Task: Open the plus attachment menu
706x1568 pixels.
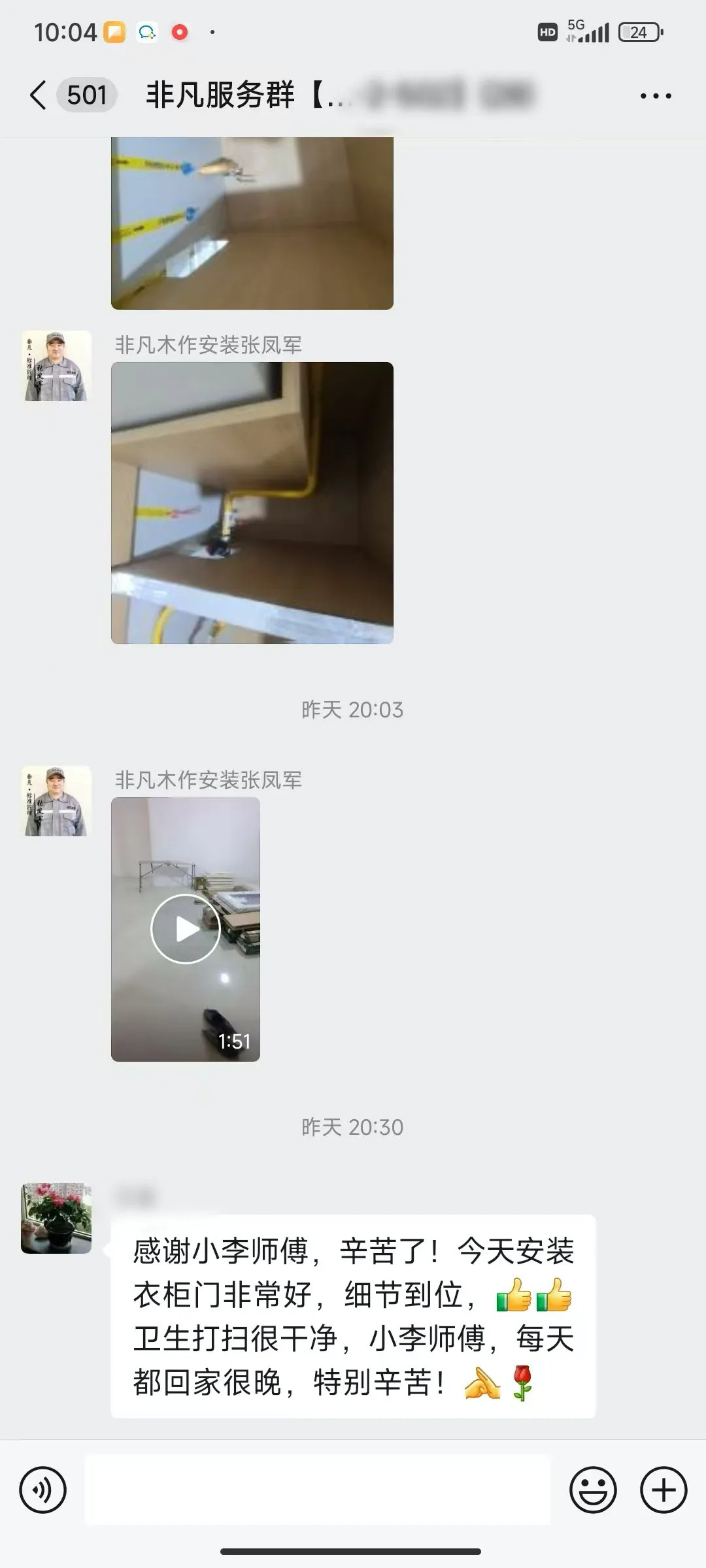Action: [663, 1490]
